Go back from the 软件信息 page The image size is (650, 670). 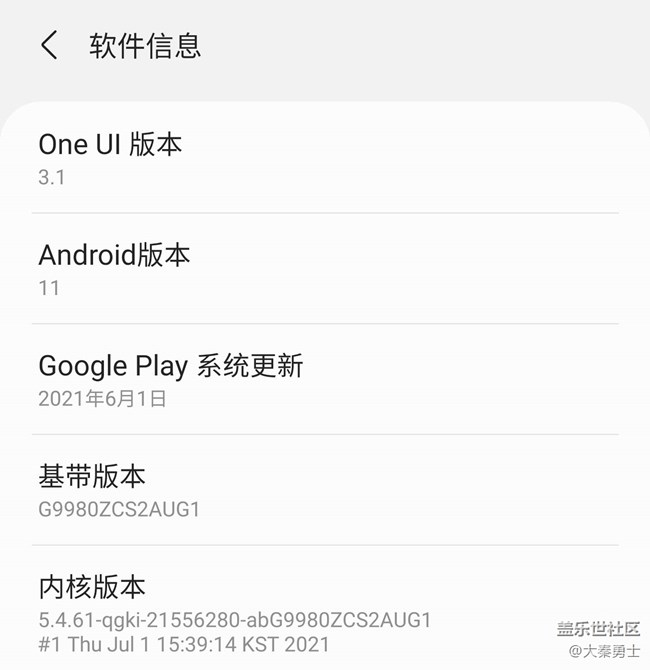(x=49, y=45)
